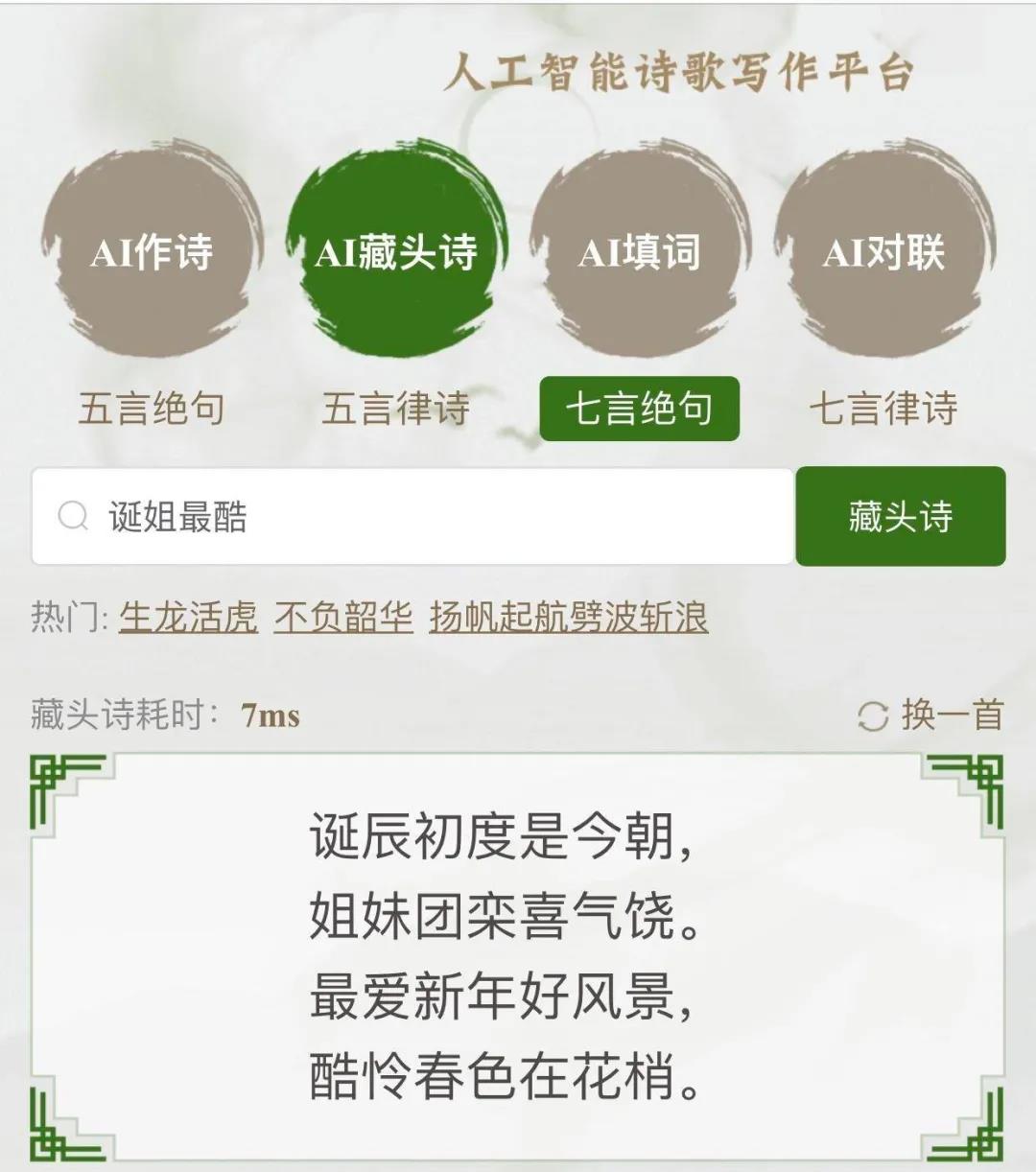Use the hot phrase 扬帆起航劈波斩浪
The image size is (1036, 1172).
pos(568,617)
